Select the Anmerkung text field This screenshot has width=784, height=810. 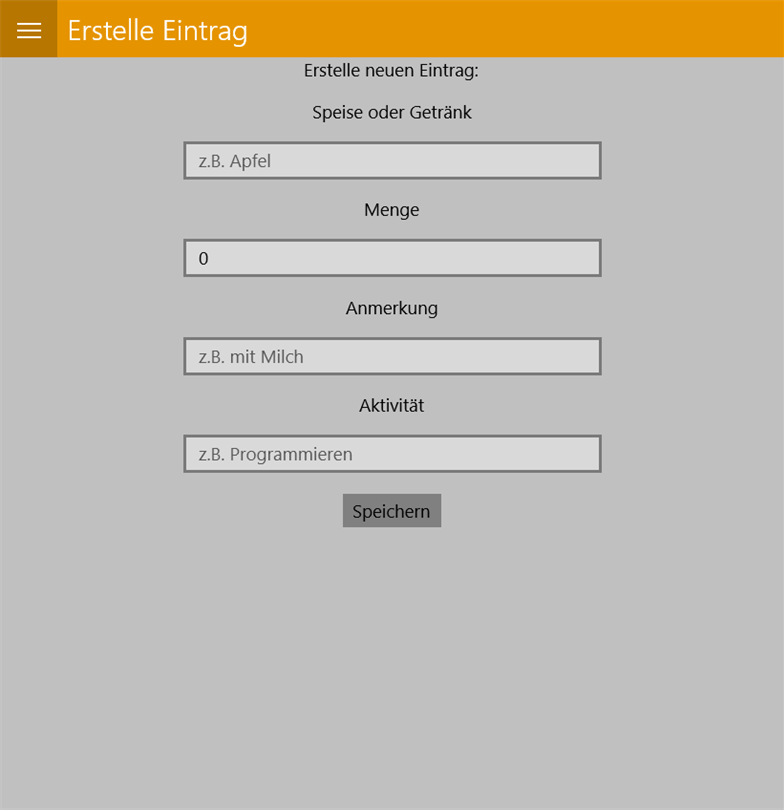(x=392, y=356)
